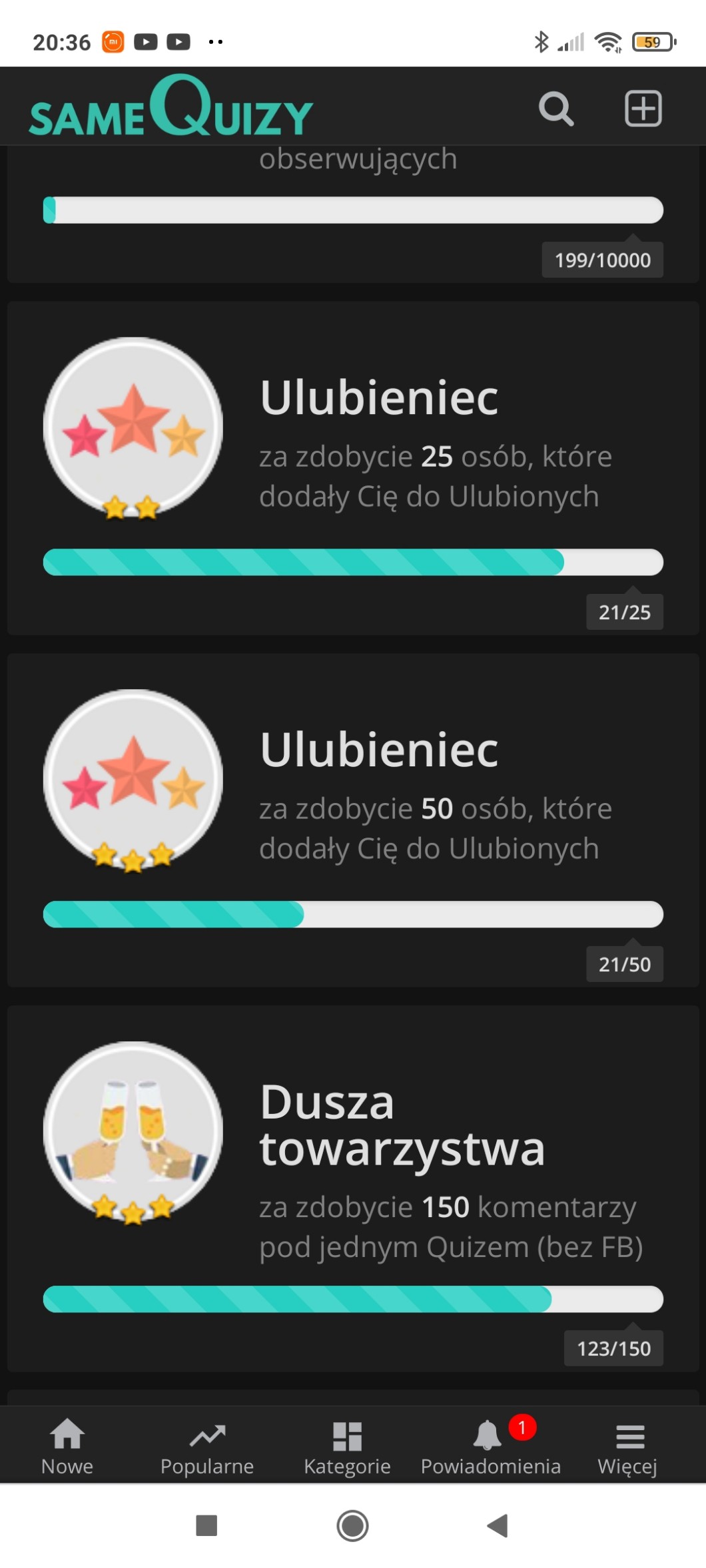Image resolution: width=706 pixels, height=1568 pixels.
Task: Switch to the Nowe tab
Action: pyautogui.click(x=67, y=1446)
